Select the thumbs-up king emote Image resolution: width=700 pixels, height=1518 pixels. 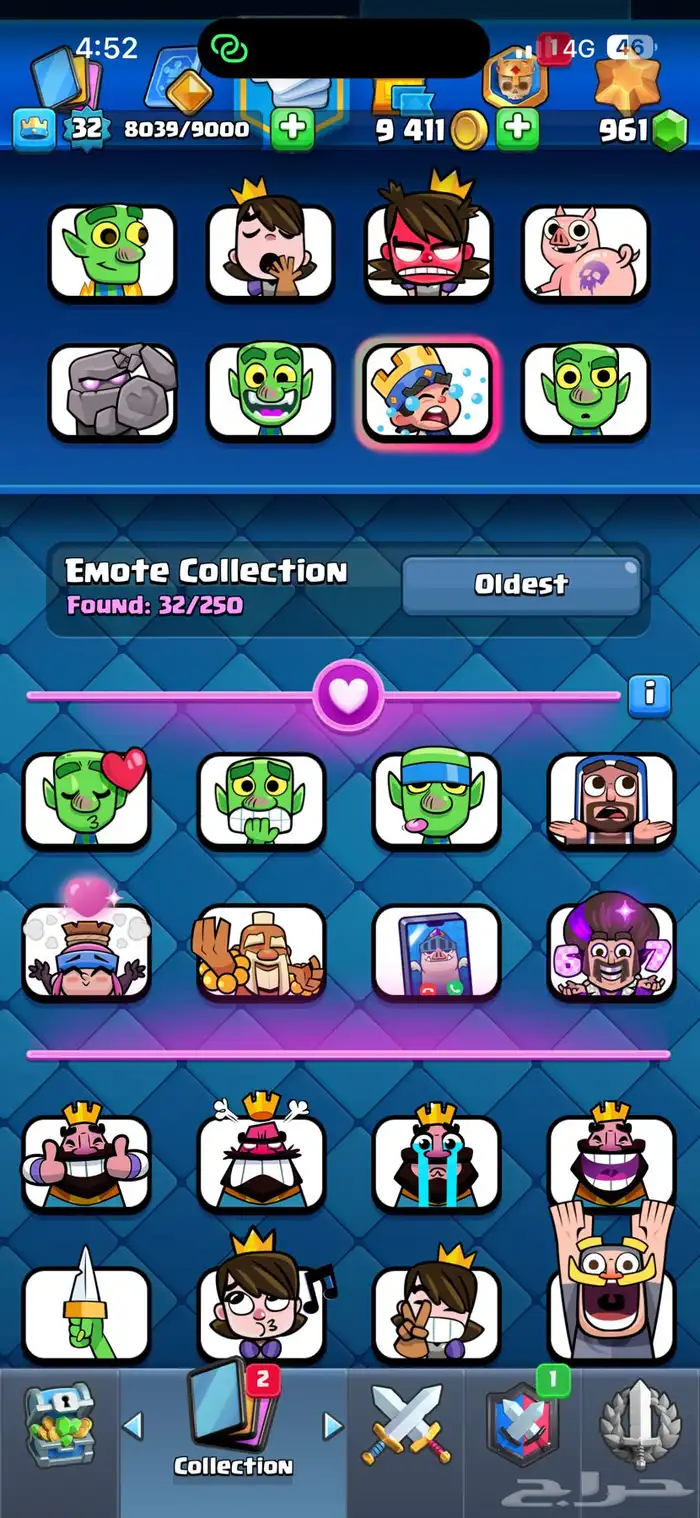[87, 1162]
